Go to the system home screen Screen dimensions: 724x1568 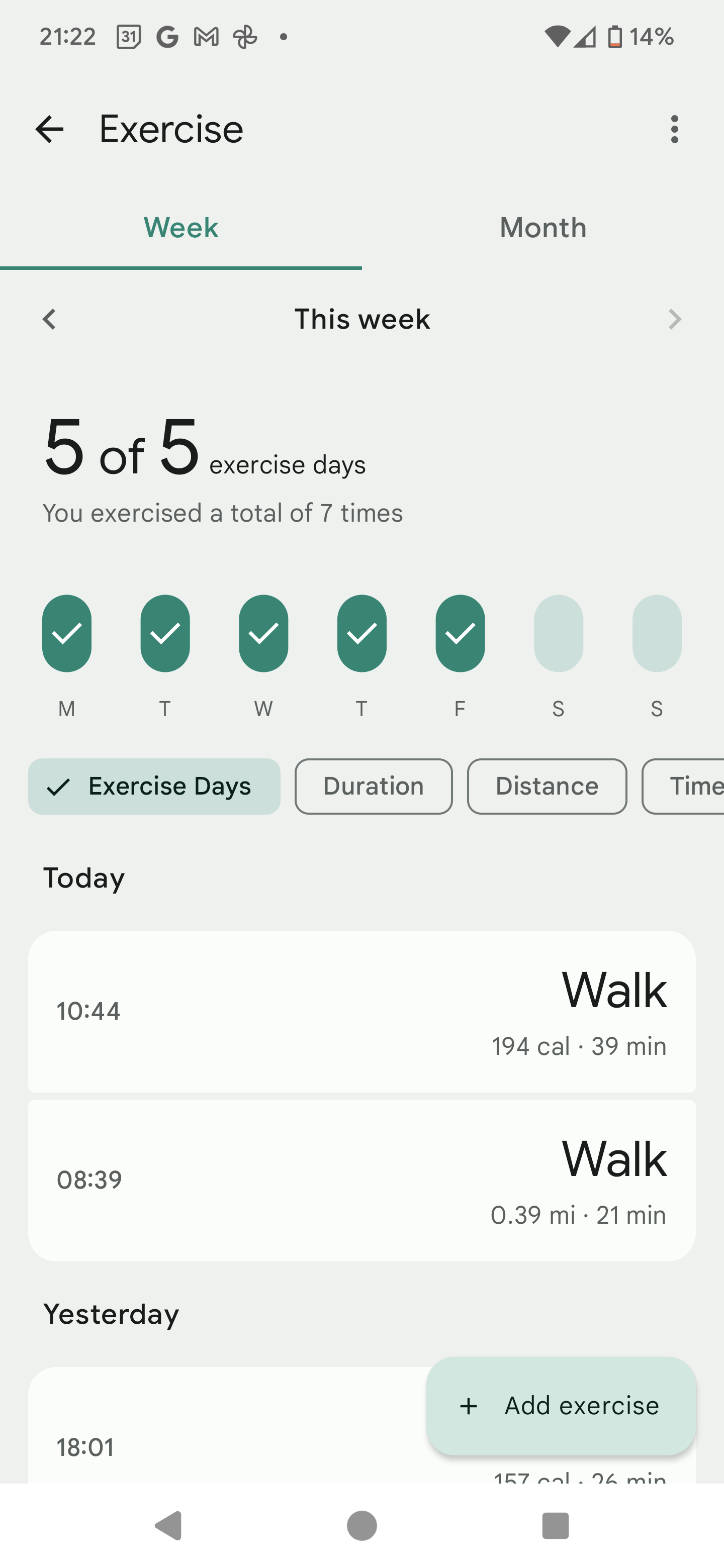click(361, 1525)
